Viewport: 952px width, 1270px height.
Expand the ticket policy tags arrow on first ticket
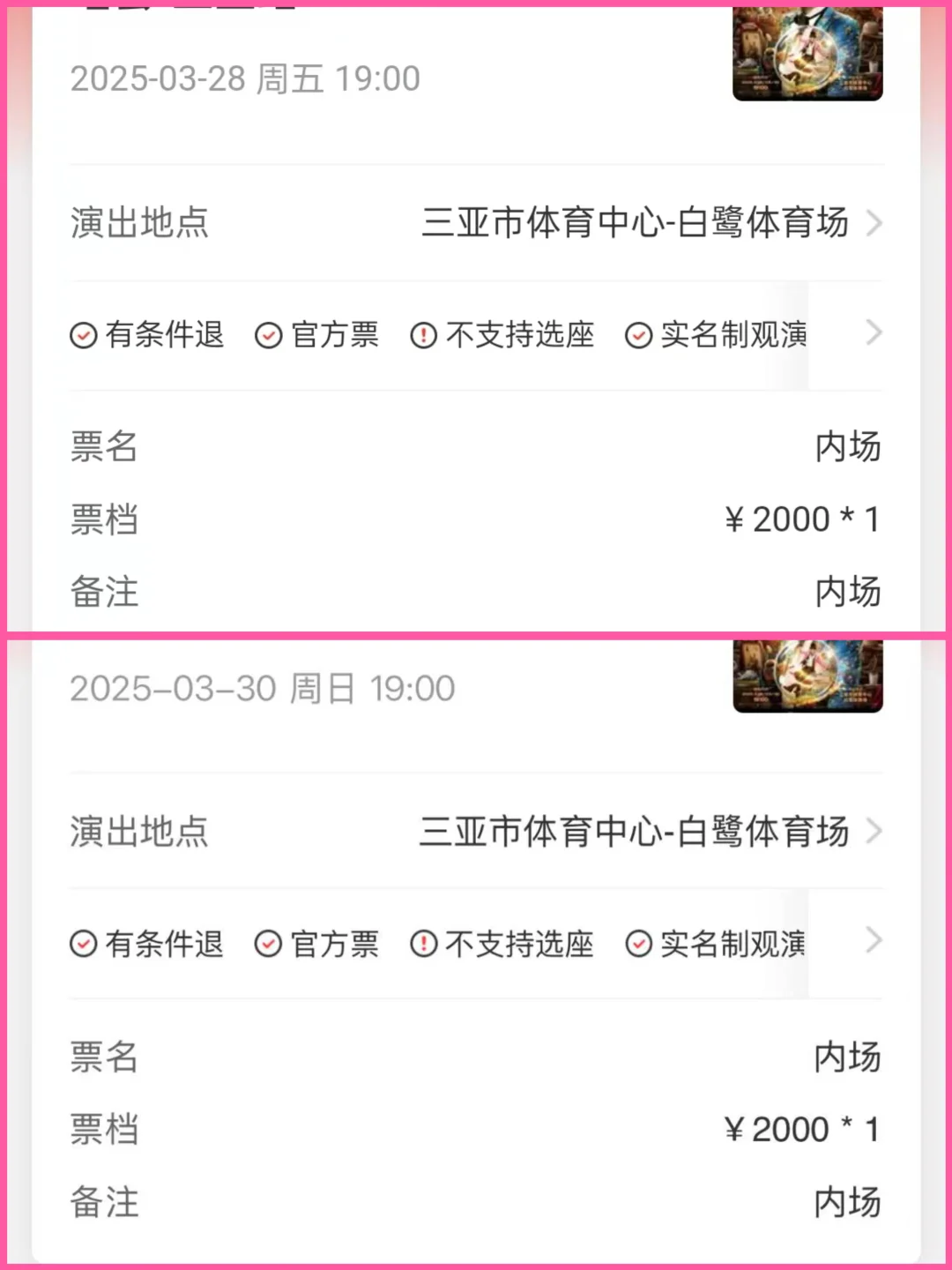coord(874,333)
